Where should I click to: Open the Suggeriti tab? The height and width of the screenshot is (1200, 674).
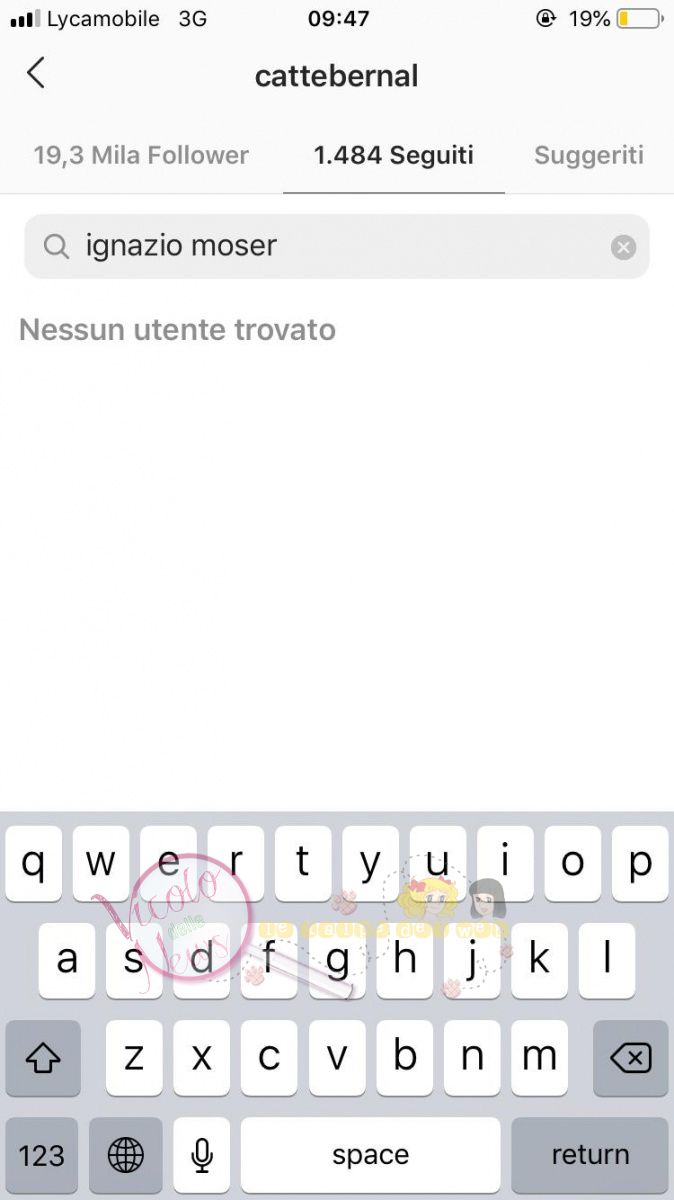[x=589, y=156]
